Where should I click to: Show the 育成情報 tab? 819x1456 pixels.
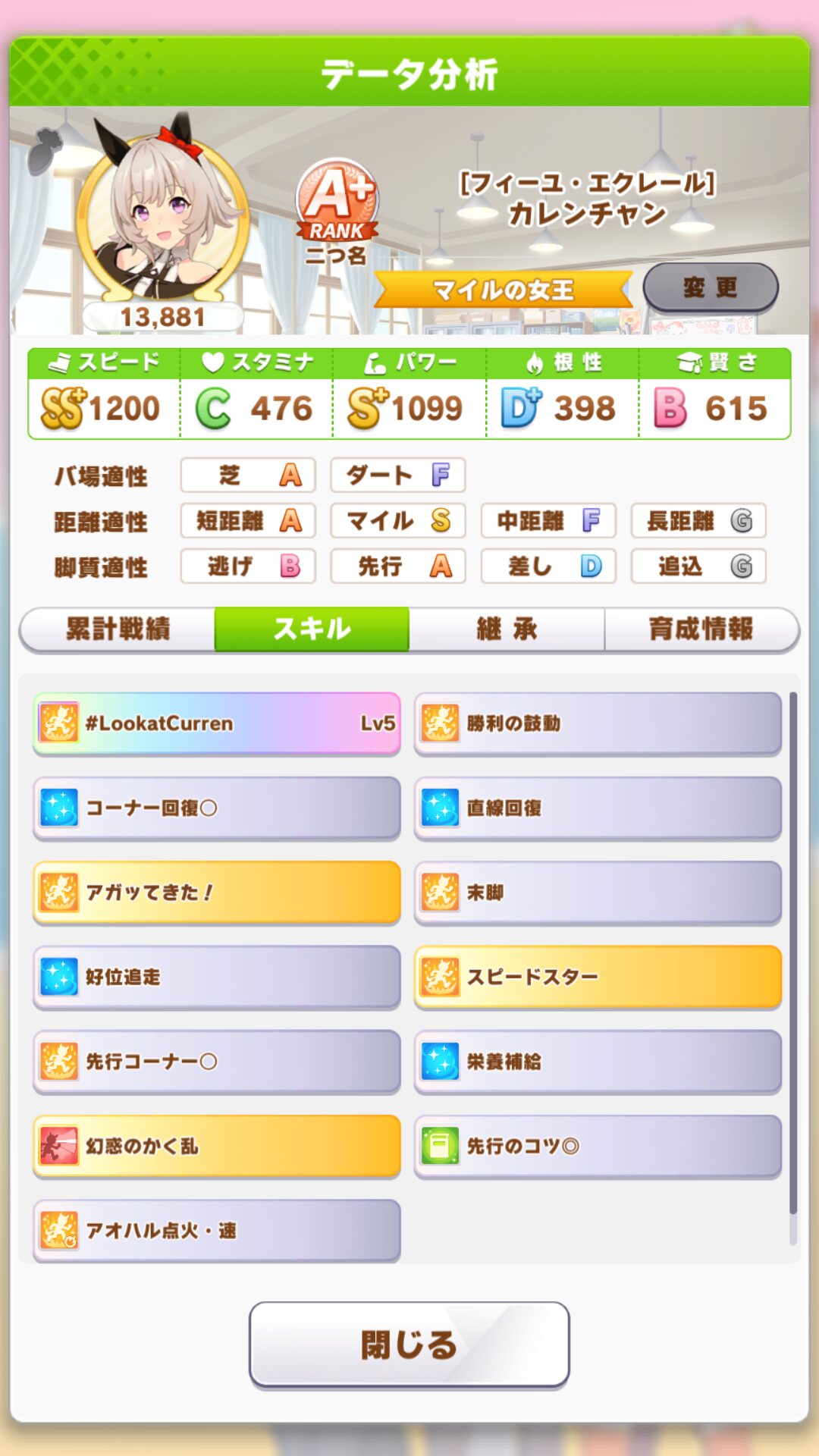[701, 629]
